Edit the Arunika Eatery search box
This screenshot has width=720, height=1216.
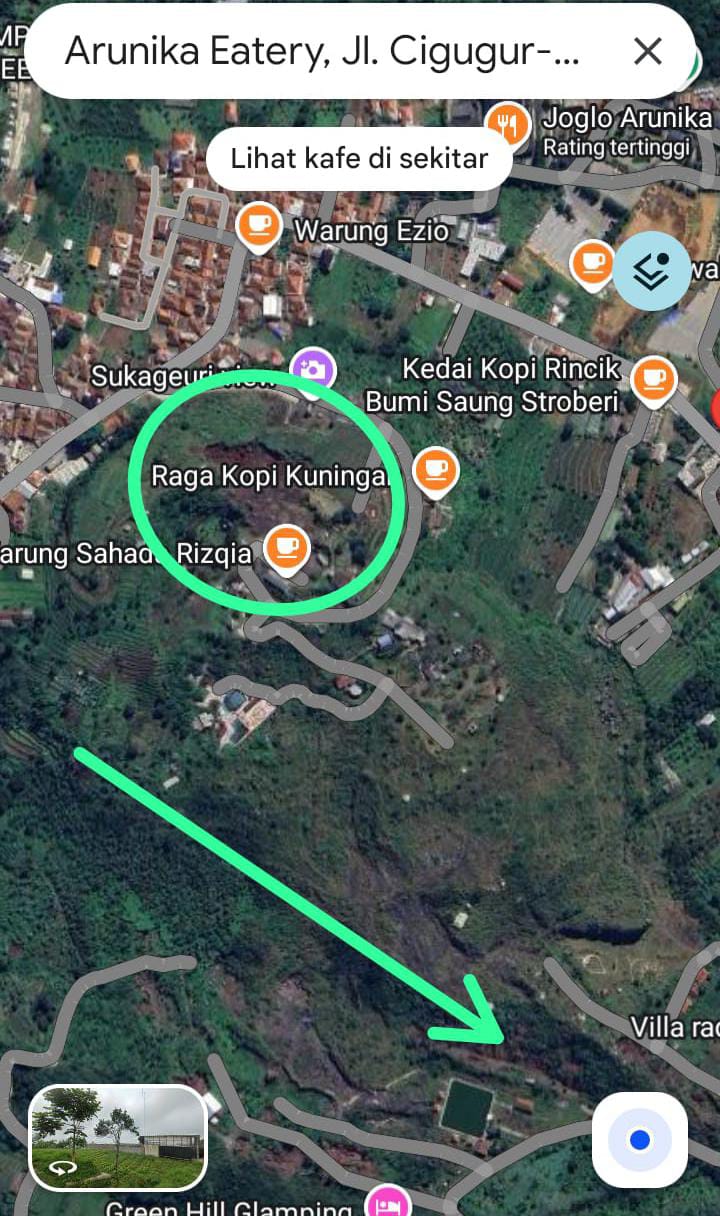[x=320, y=51]
